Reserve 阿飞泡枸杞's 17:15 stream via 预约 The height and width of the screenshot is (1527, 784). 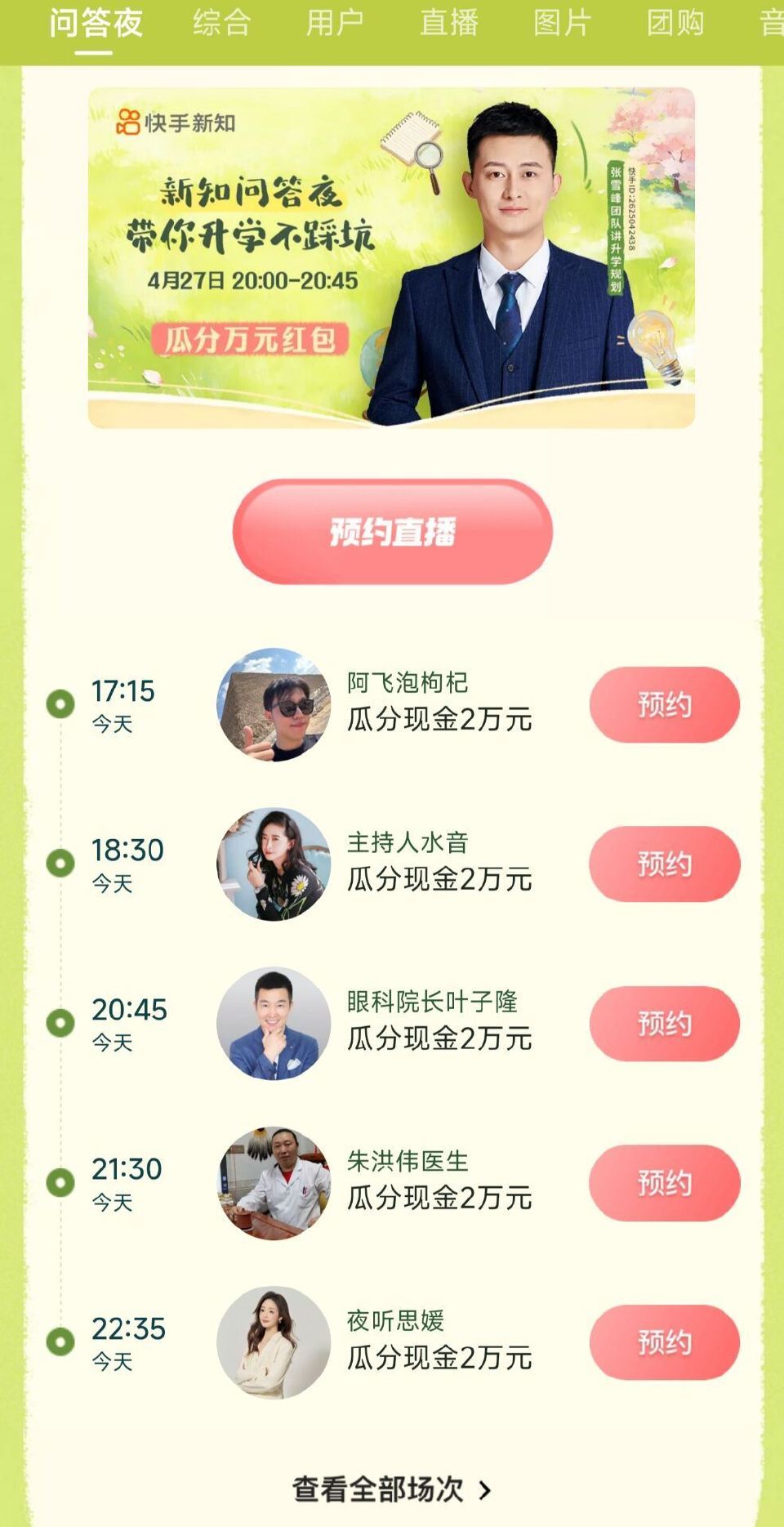[x=664, y=705]
